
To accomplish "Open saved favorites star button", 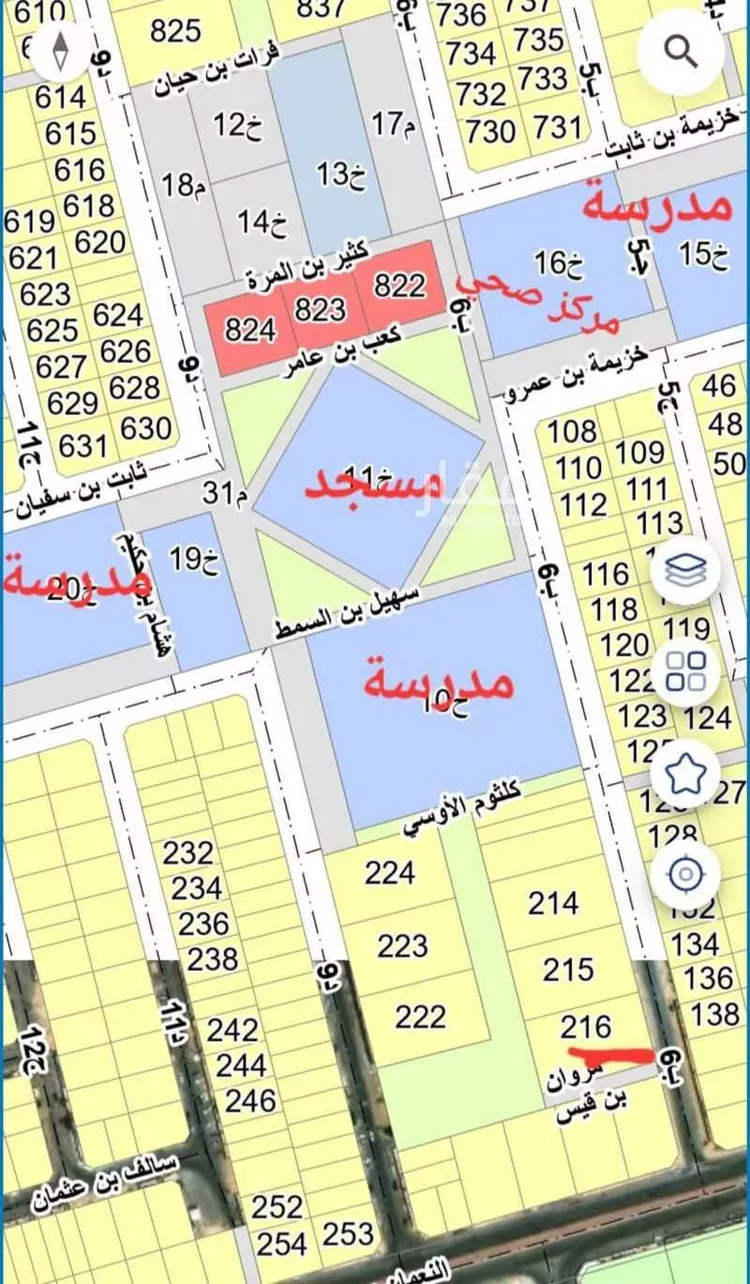I will tap(685, 773).
